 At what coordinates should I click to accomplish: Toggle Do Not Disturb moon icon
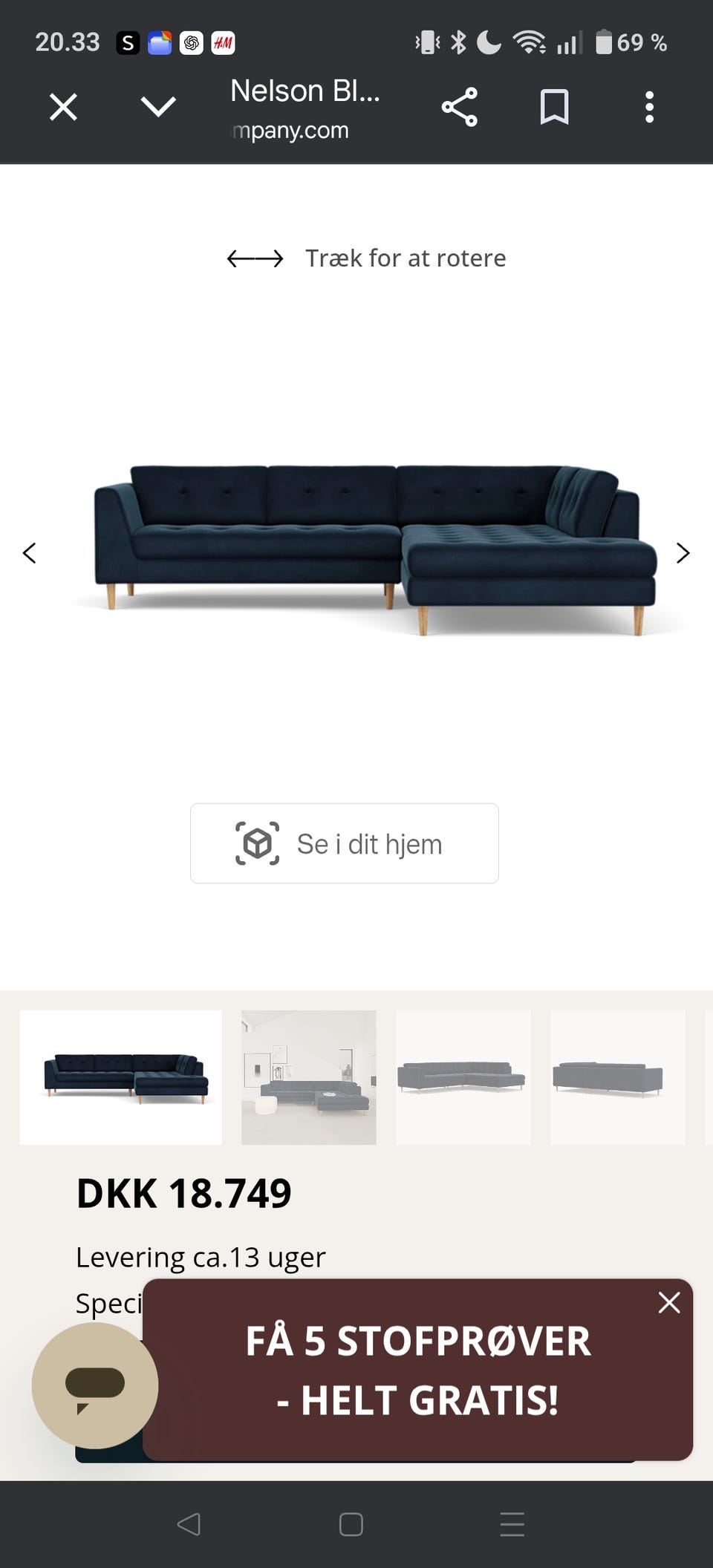coord(488,42)
